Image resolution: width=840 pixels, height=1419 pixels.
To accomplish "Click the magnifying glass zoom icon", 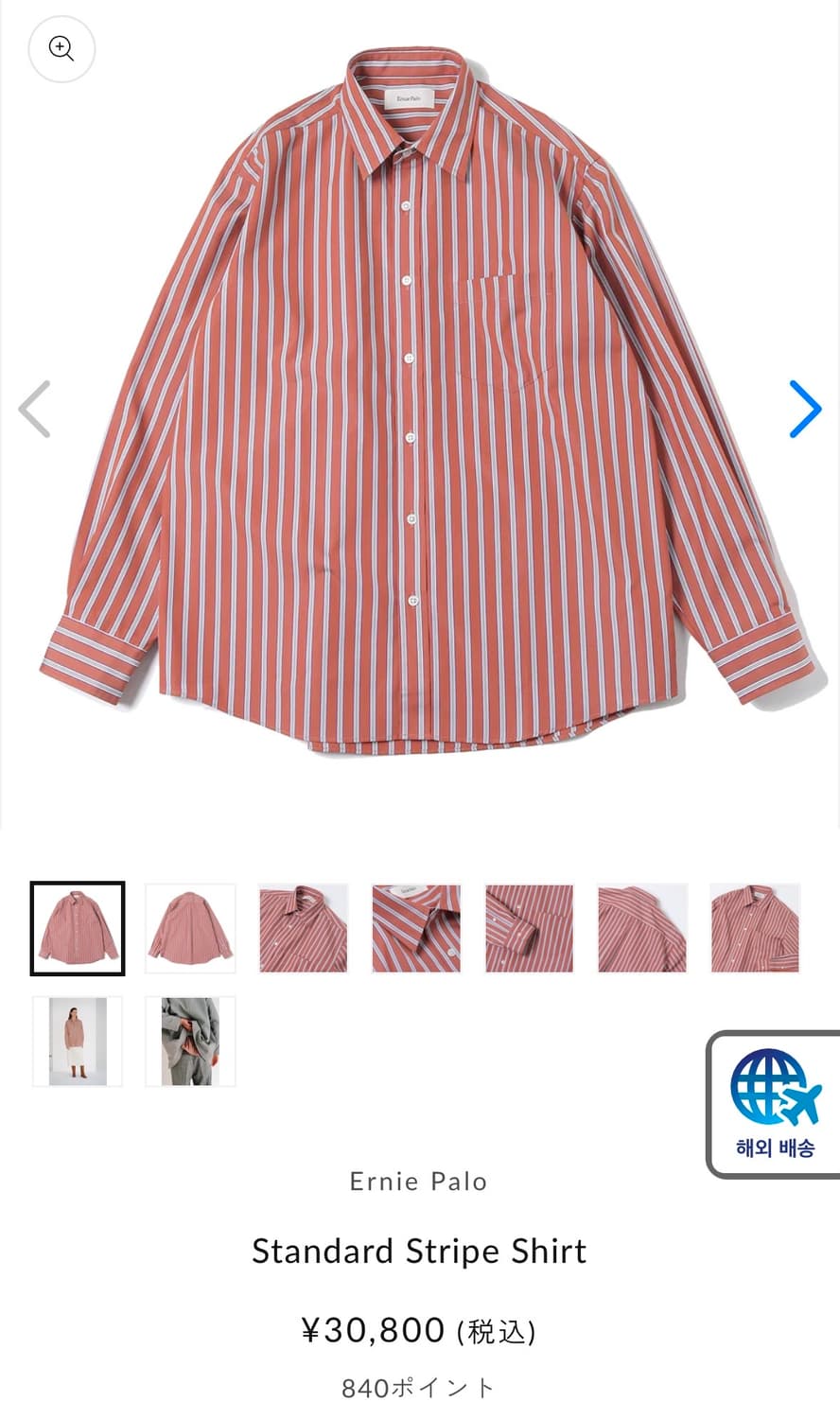I will 61,48.
